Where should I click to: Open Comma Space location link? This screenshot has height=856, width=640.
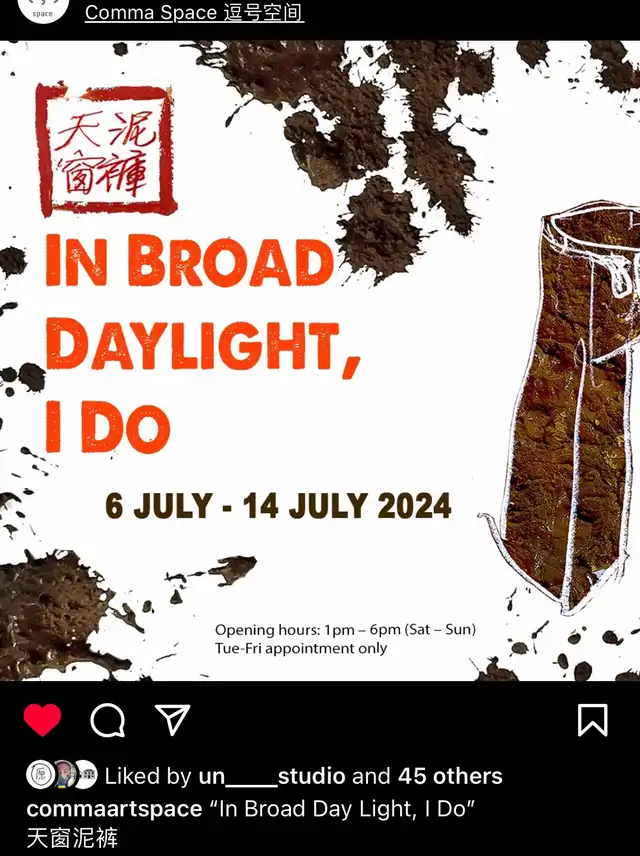[194, 13]
